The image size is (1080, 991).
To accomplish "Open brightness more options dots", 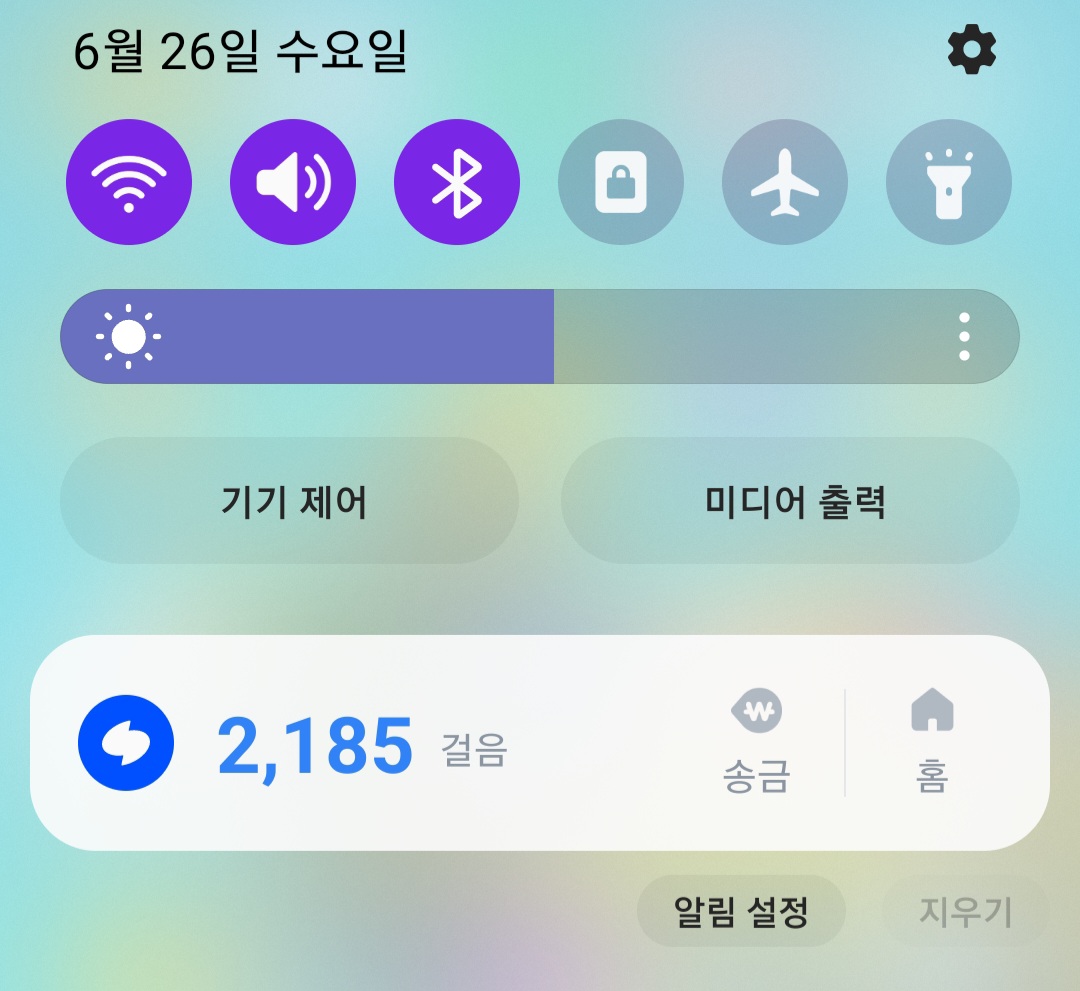I will point(964,337).
